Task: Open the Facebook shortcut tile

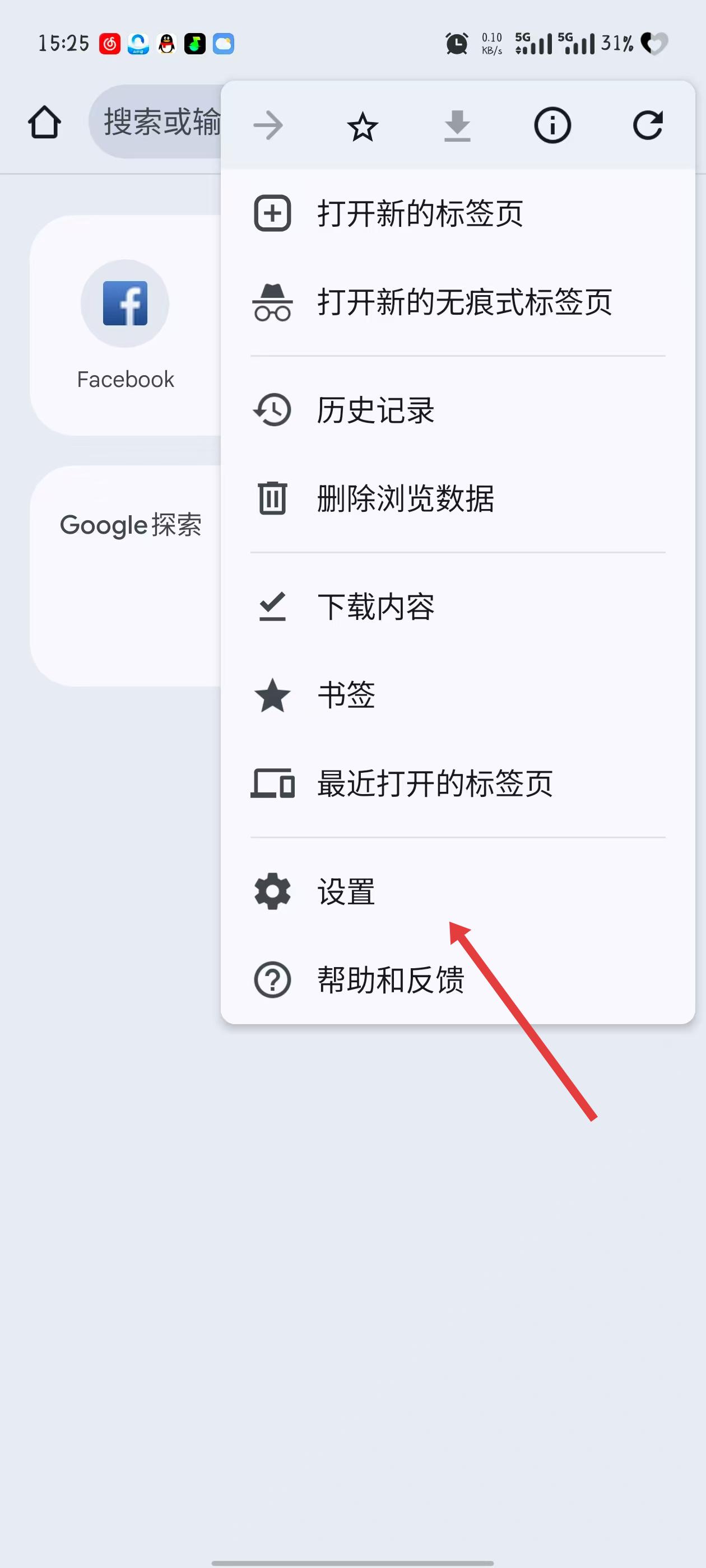Action: coord(125,323)
